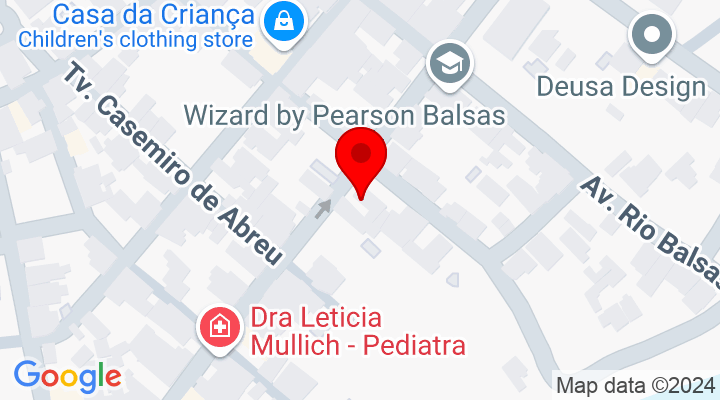Select Dra Leticia Mullich Pediatra marker
The height and width of the screenshot is (400, 720).
point(216,327)
